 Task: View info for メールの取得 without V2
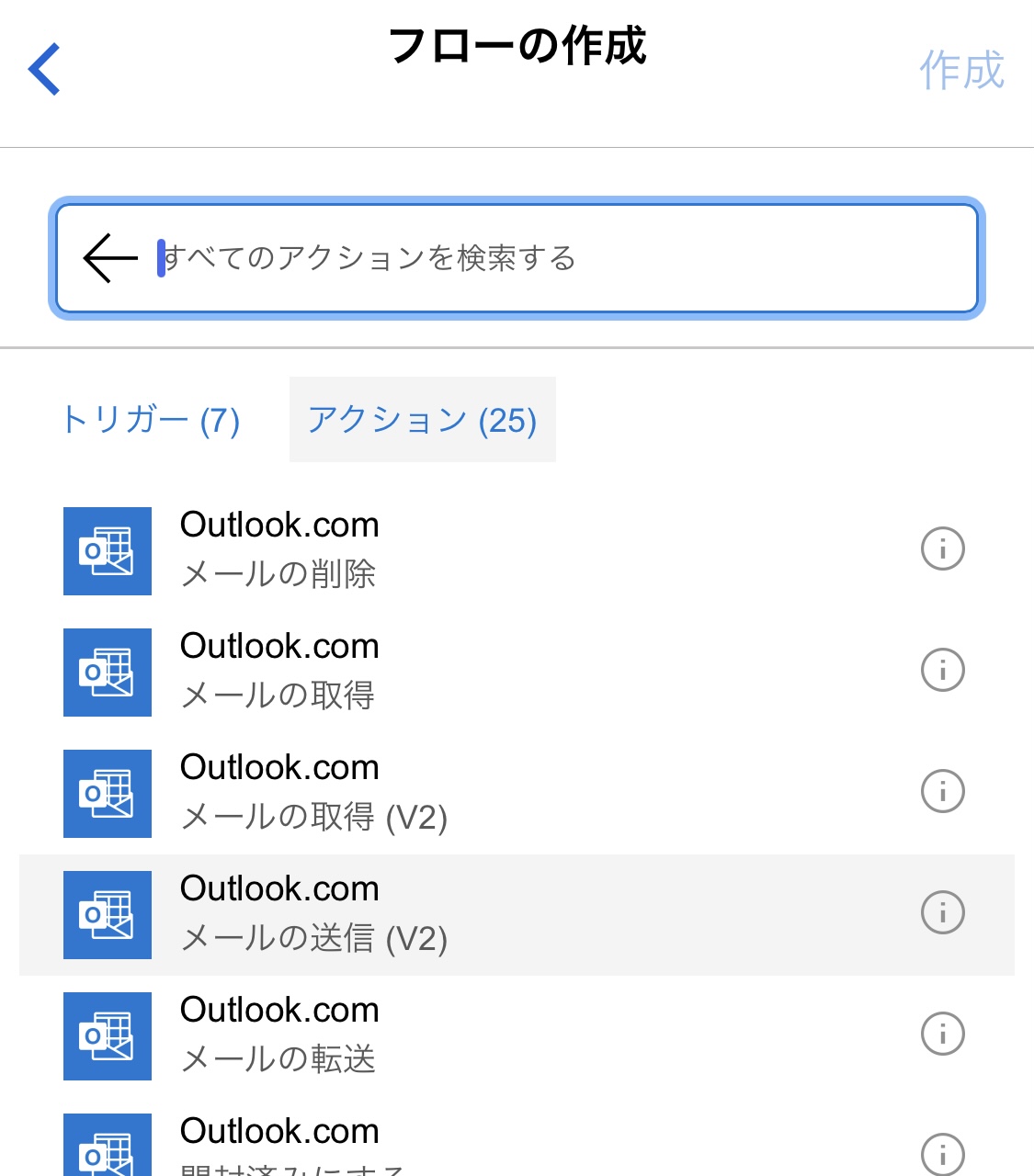tap(942, 671)
